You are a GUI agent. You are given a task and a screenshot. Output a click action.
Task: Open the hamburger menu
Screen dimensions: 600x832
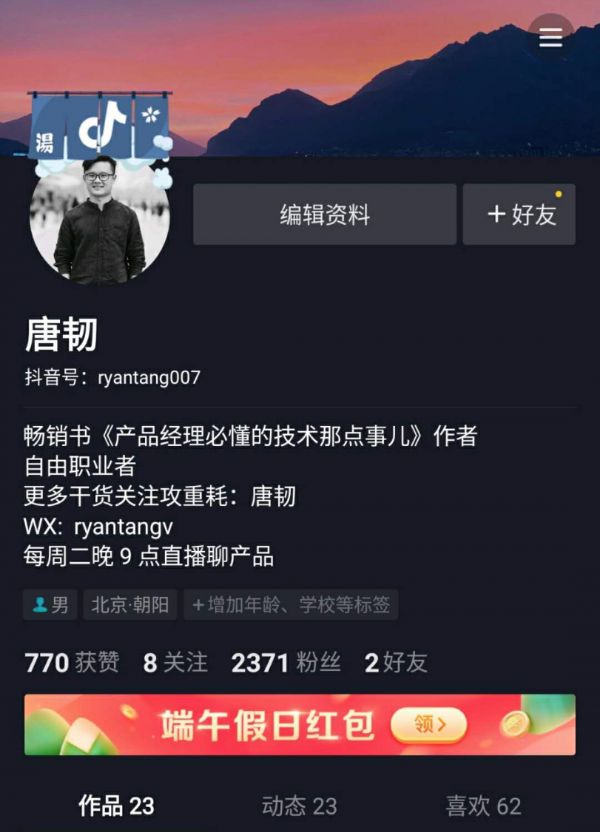pyautogui.click(x=551, y=38)
